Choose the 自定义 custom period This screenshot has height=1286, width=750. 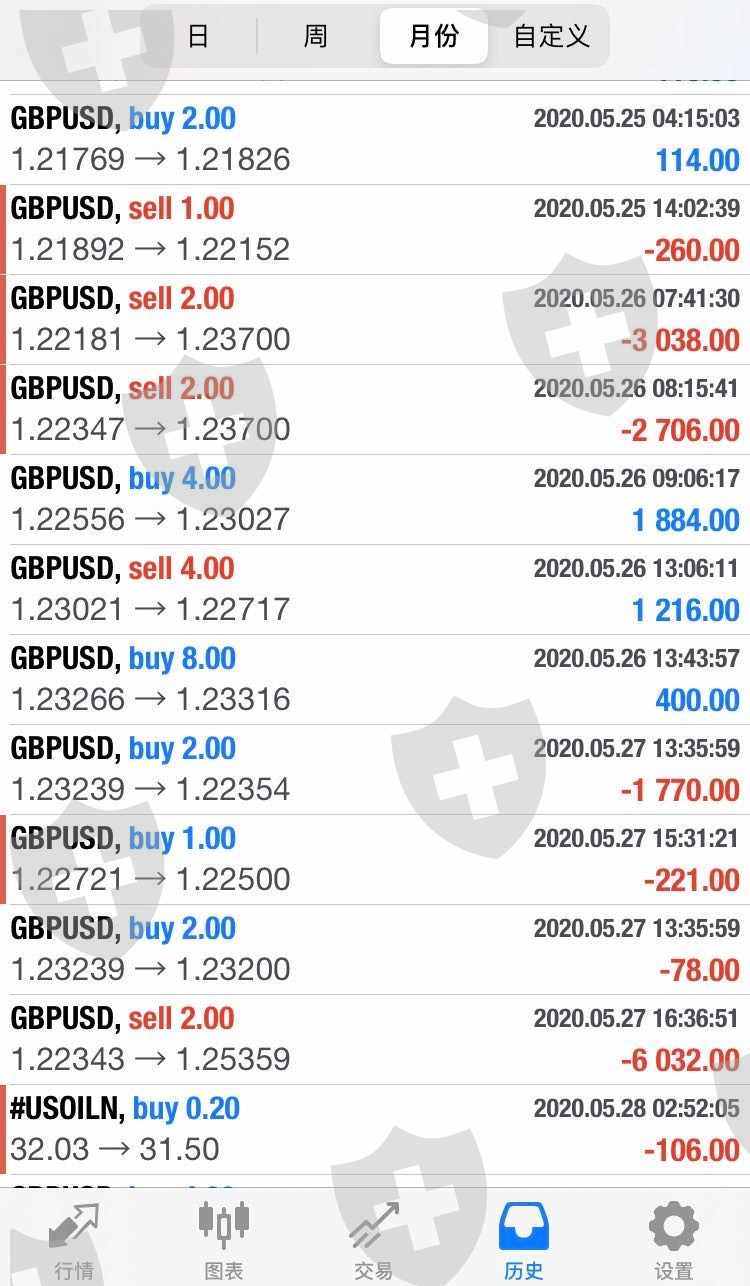551,37
